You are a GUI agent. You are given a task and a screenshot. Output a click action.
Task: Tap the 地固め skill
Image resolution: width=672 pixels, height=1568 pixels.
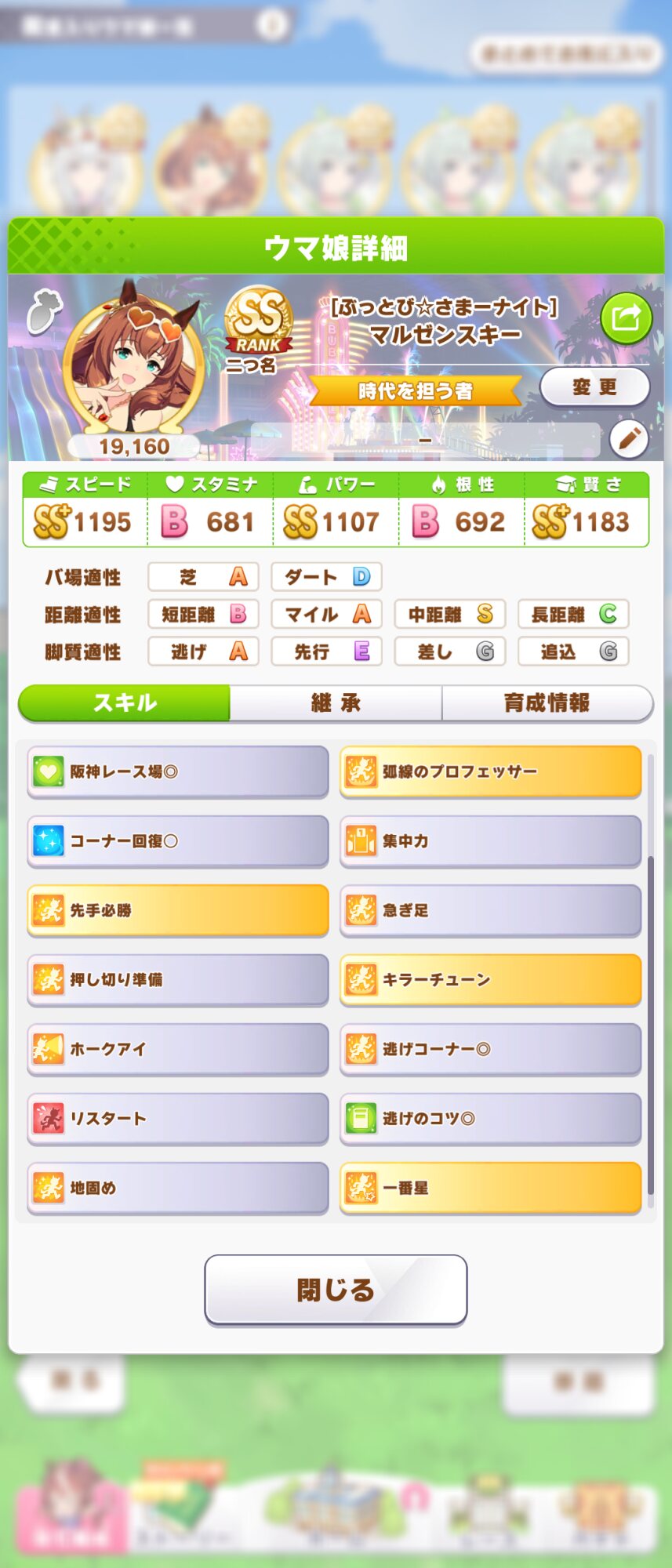pyautogui.click(x=178, y=1188)
